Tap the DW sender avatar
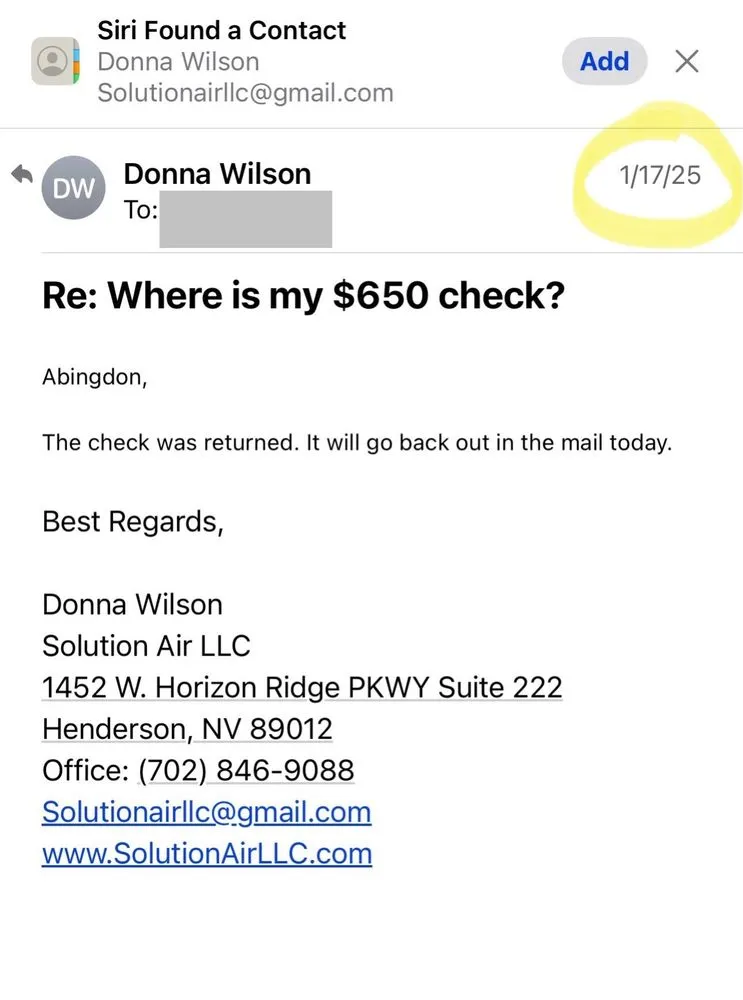The height and width of the screenshot is (1000, 743). (x=72, y=187)
